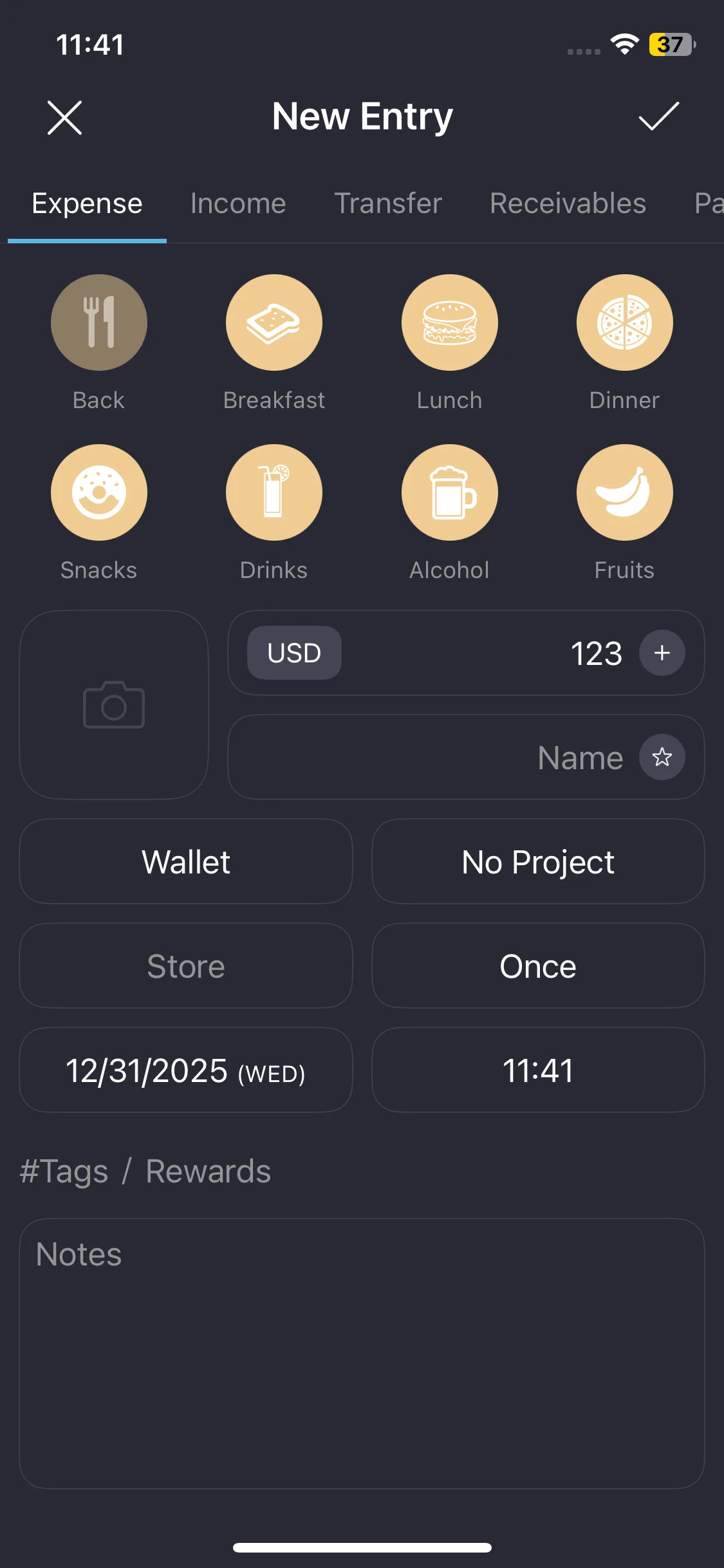Select the Snacks category
The image size is (724, 1568).
tap(99, 493)
